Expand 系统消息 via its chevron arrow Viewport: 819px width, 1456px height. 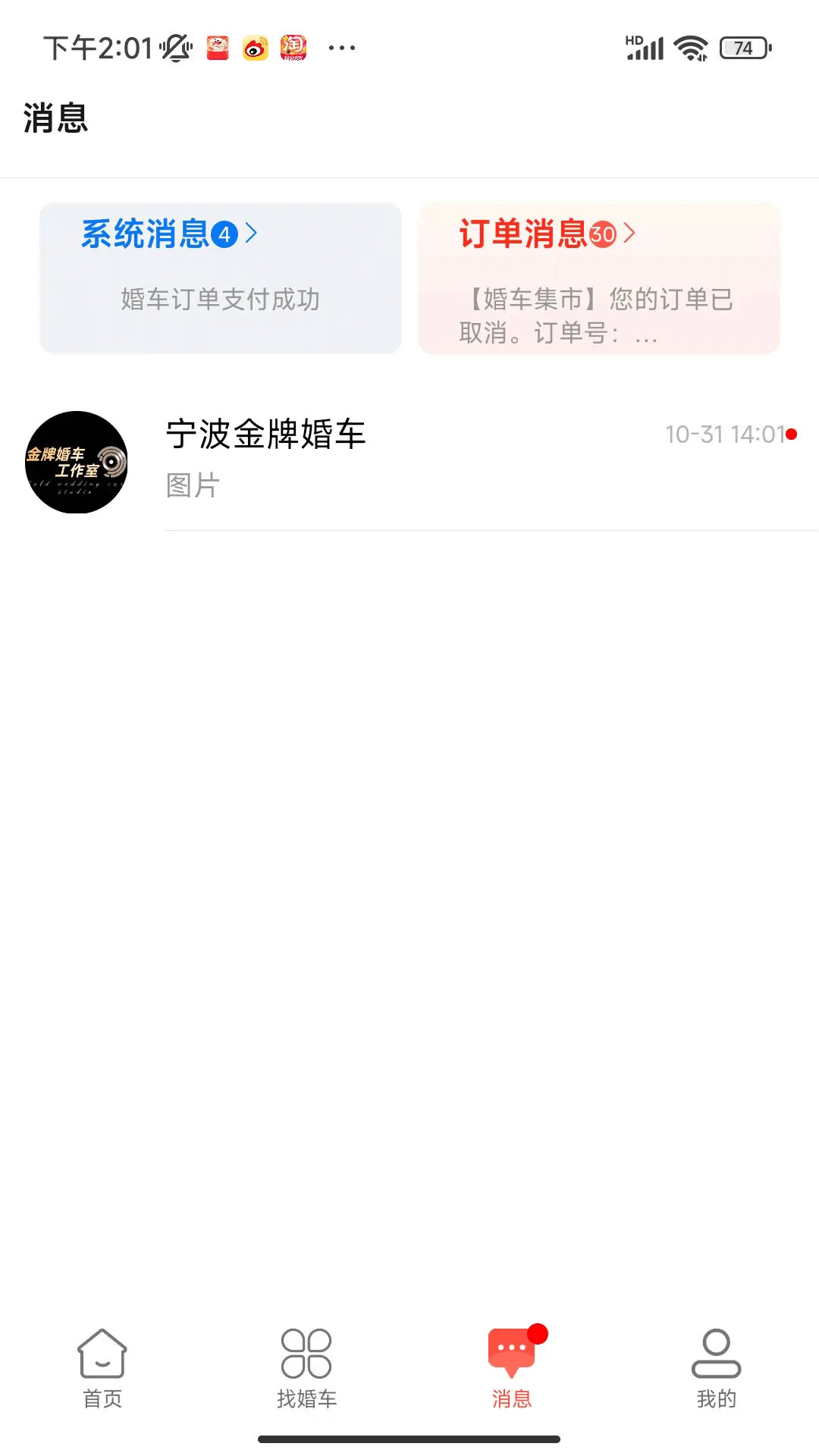(x=250, y=234)
